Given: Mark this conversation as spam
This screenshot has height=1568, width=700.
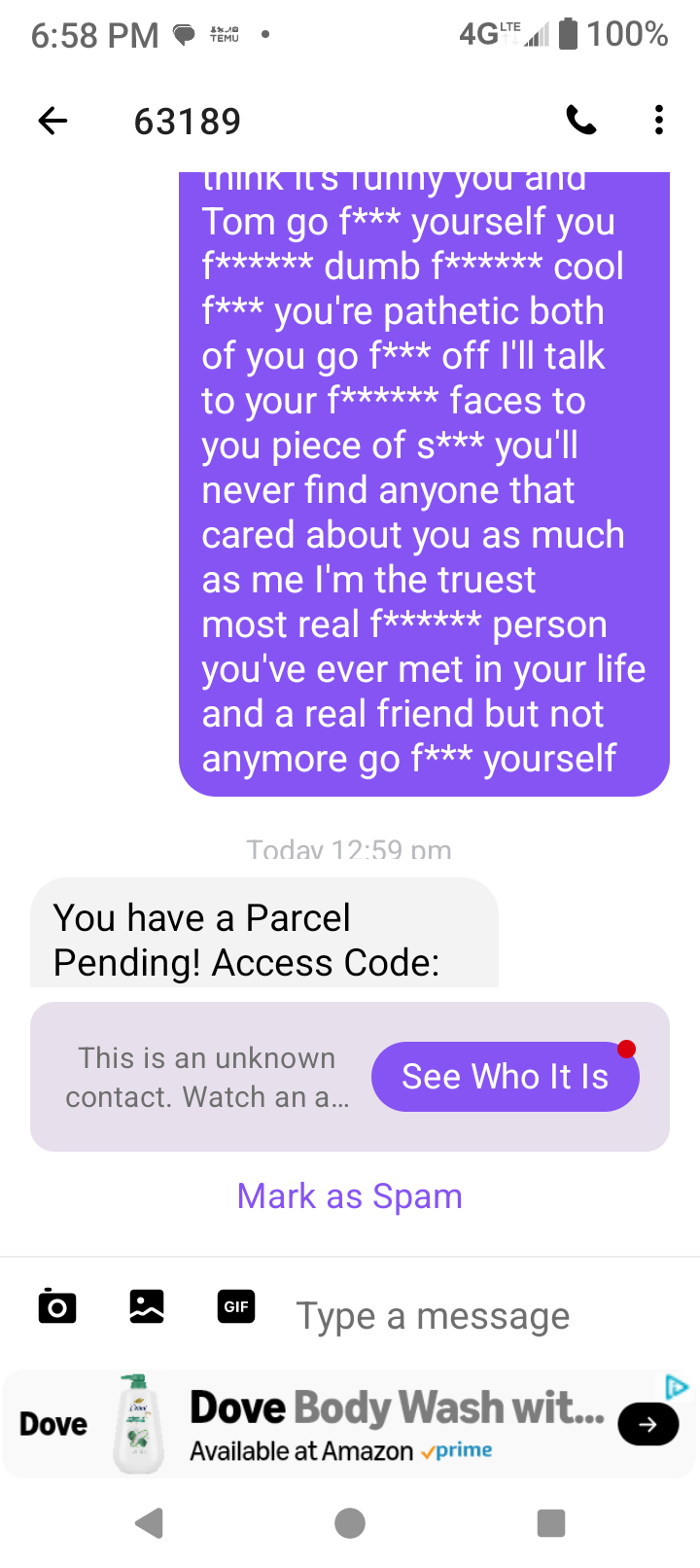Looking at the screenshot, I should click(350, 1195).
